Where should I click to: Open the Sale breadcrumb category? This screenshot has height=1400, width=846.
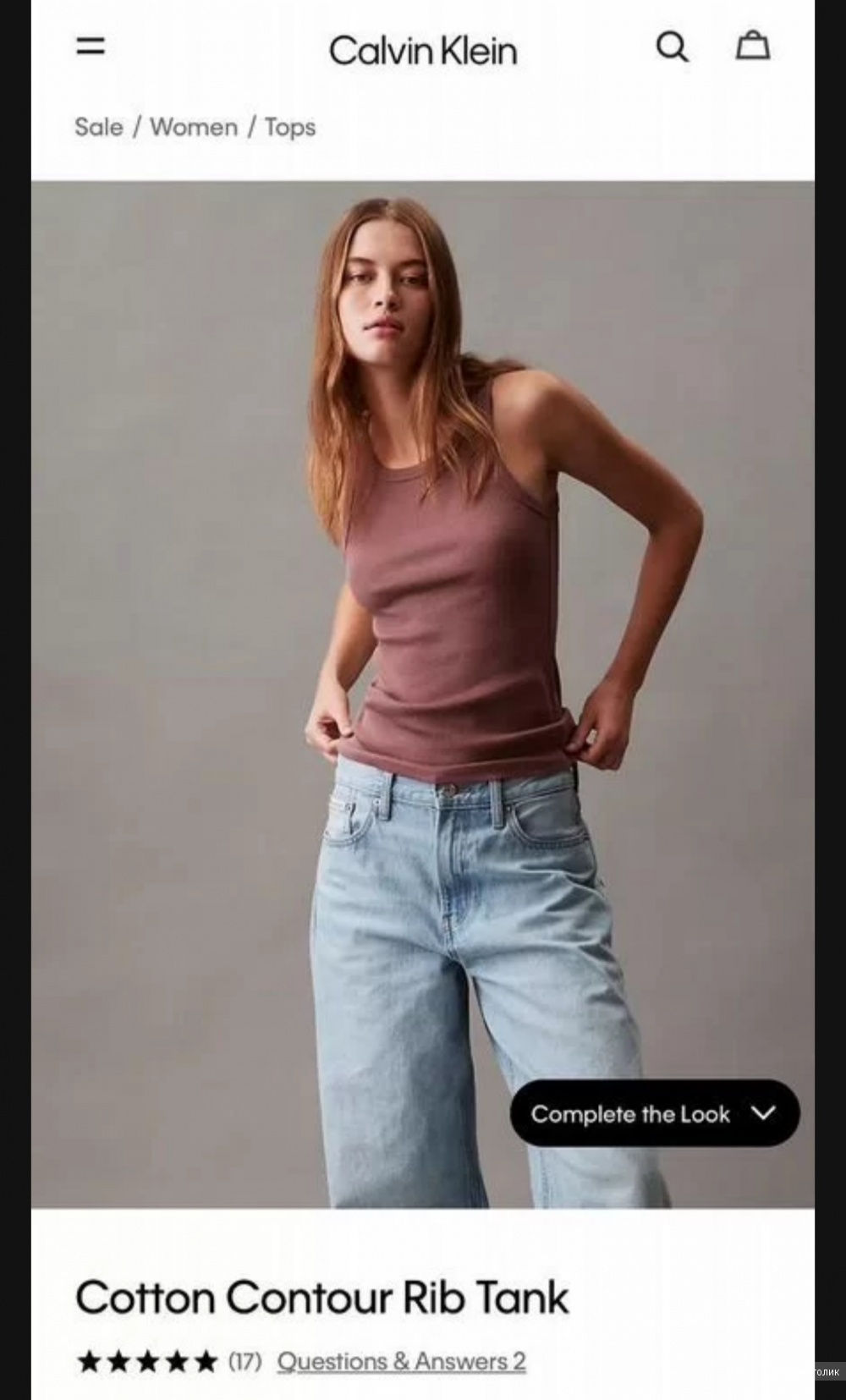(100, 127)
